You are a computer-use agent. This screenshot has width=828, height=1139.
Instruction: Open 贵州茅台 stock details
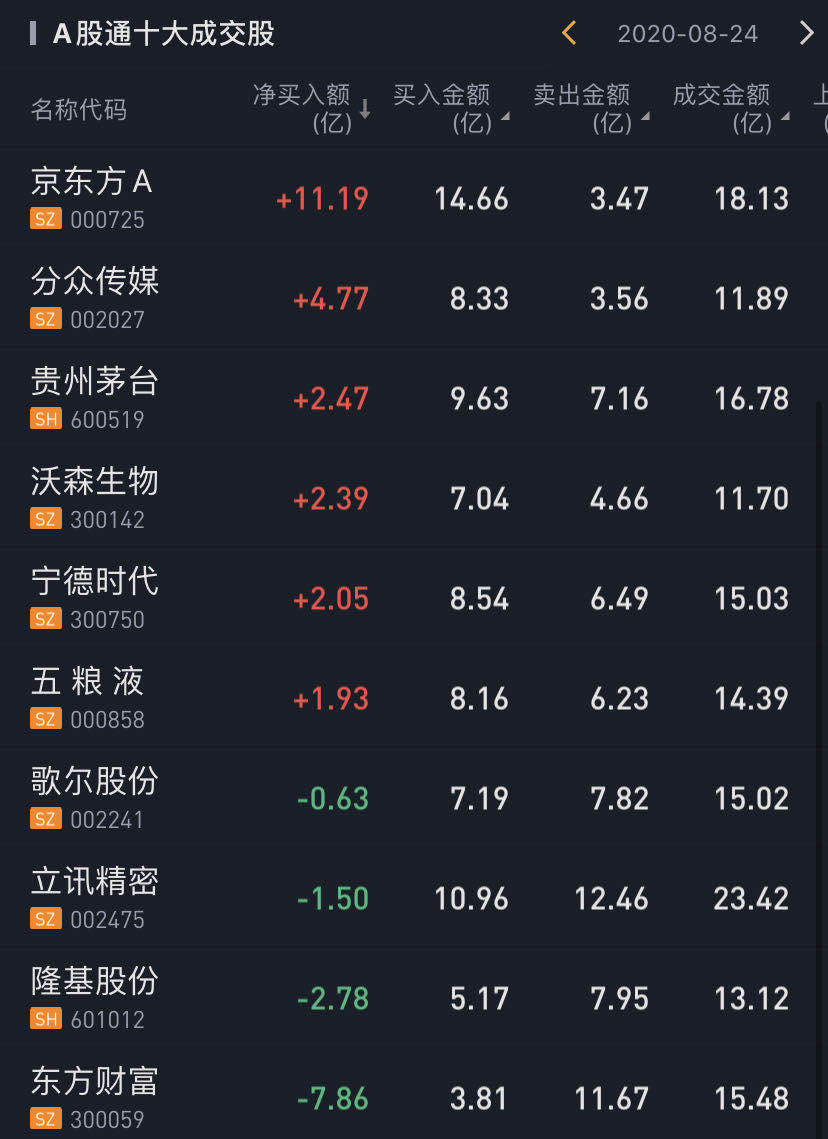(95, 397)
